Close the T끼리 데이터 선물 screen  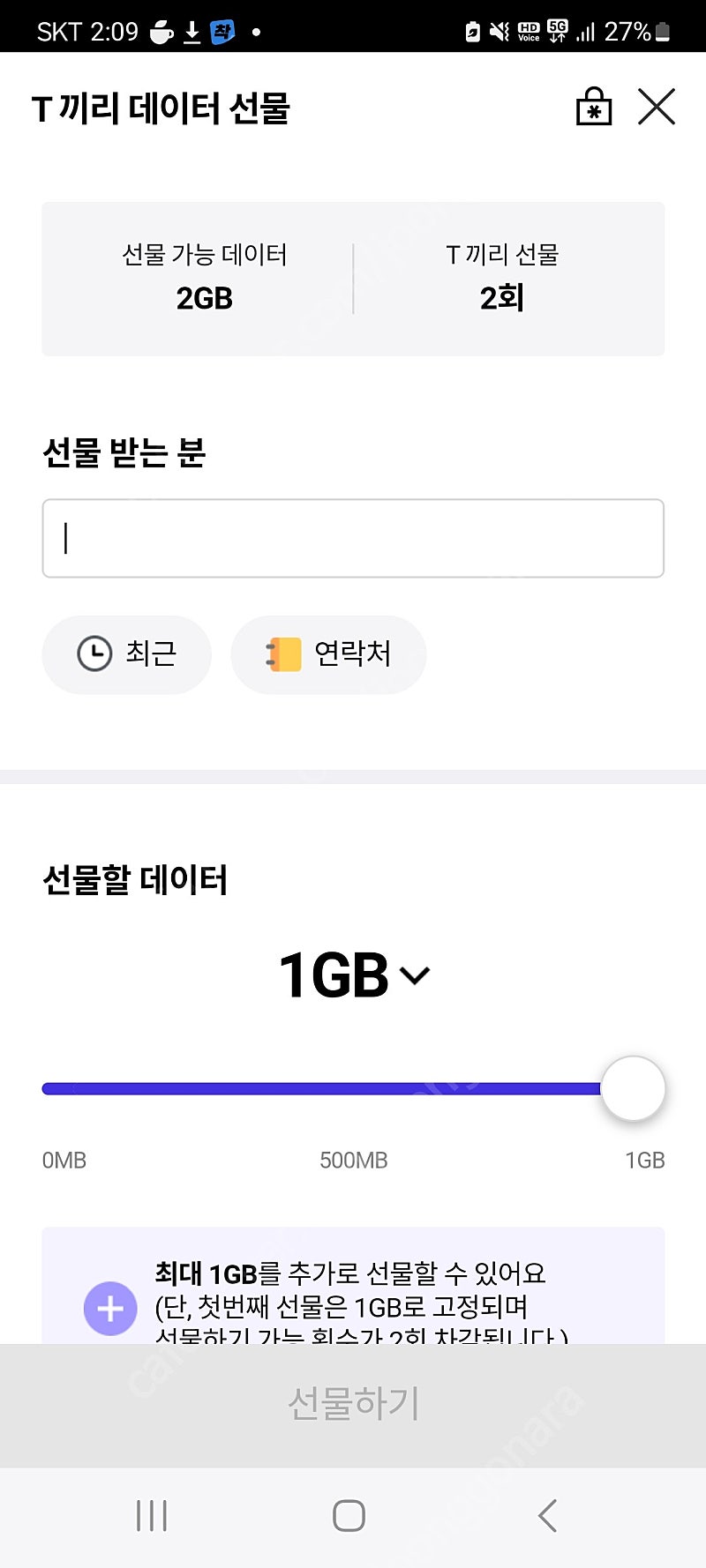(656, 107)
